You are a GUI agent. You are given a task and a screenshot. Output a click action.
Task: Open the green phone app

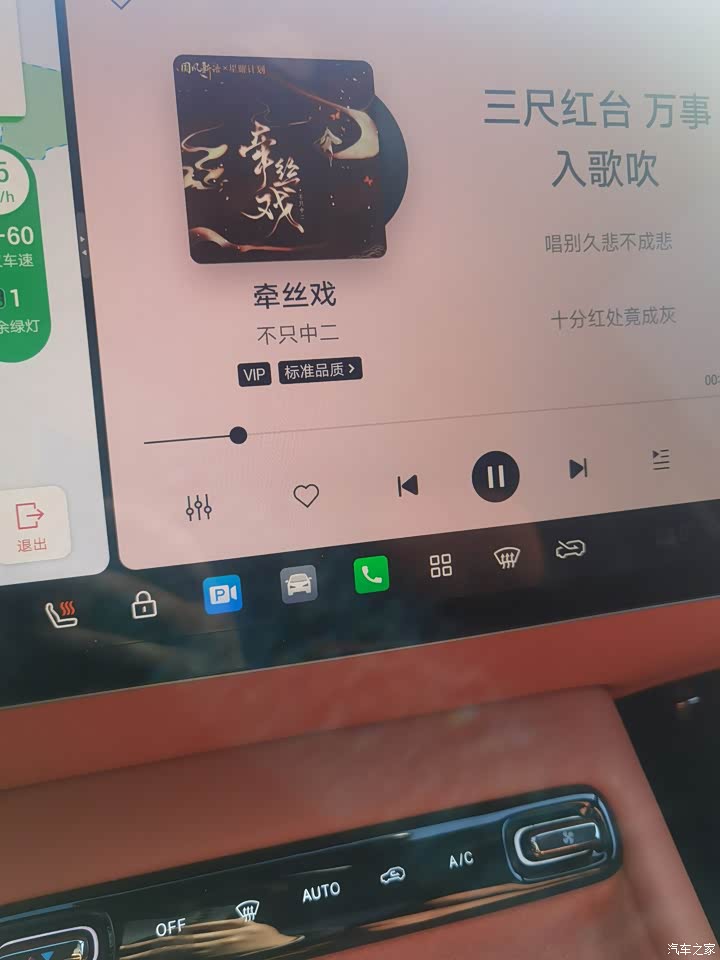[371, 575]
